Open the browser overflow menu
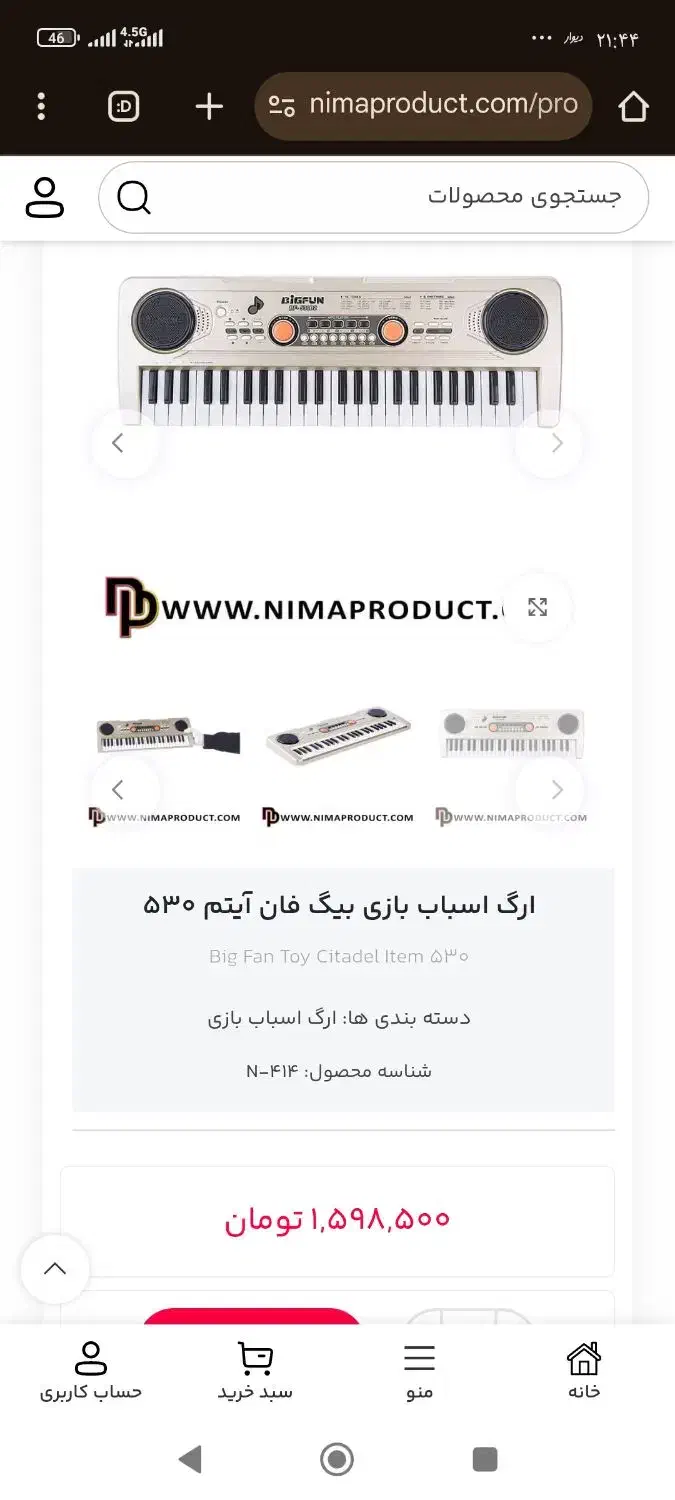 pyautogui.click(x=41, y=106)
